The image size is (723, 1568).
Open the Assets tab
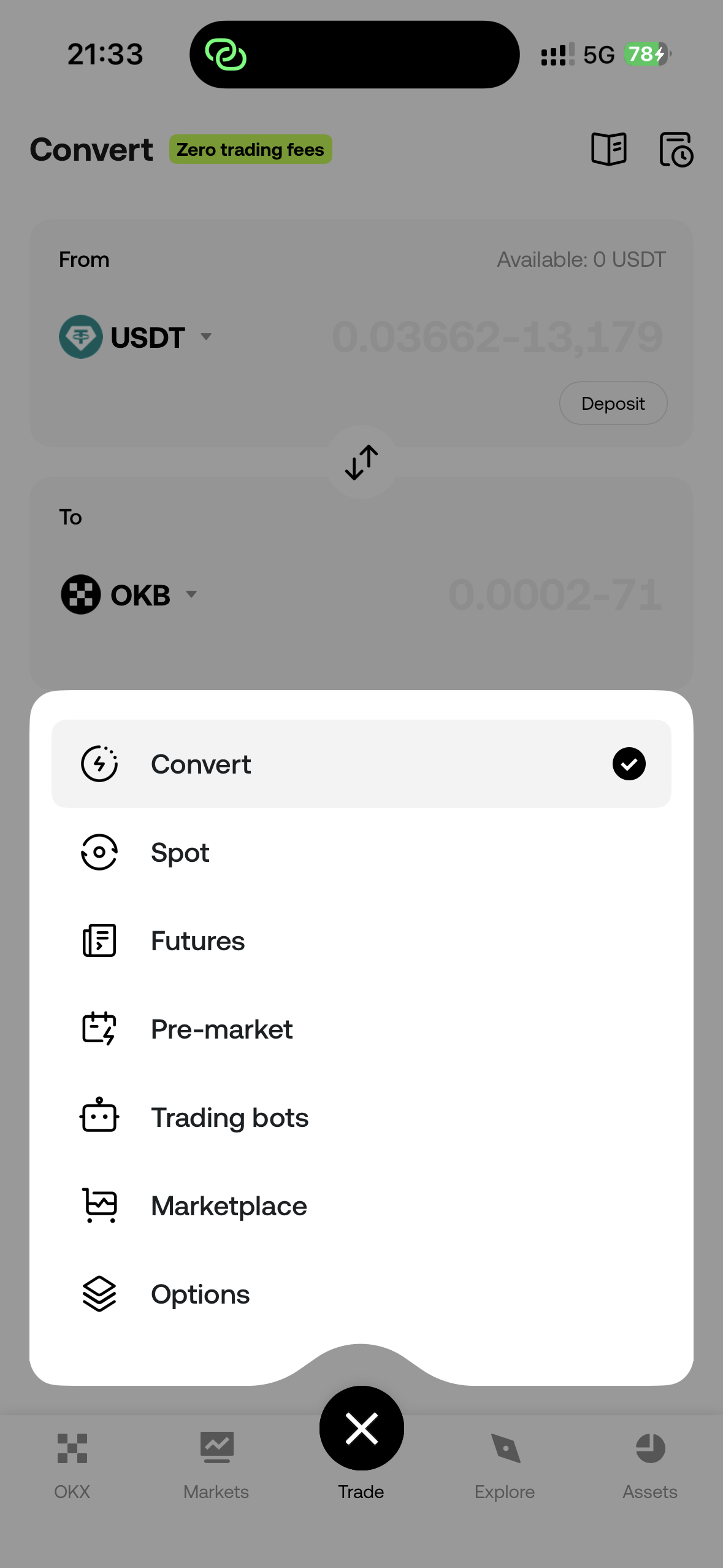(x=650, y=1462)
